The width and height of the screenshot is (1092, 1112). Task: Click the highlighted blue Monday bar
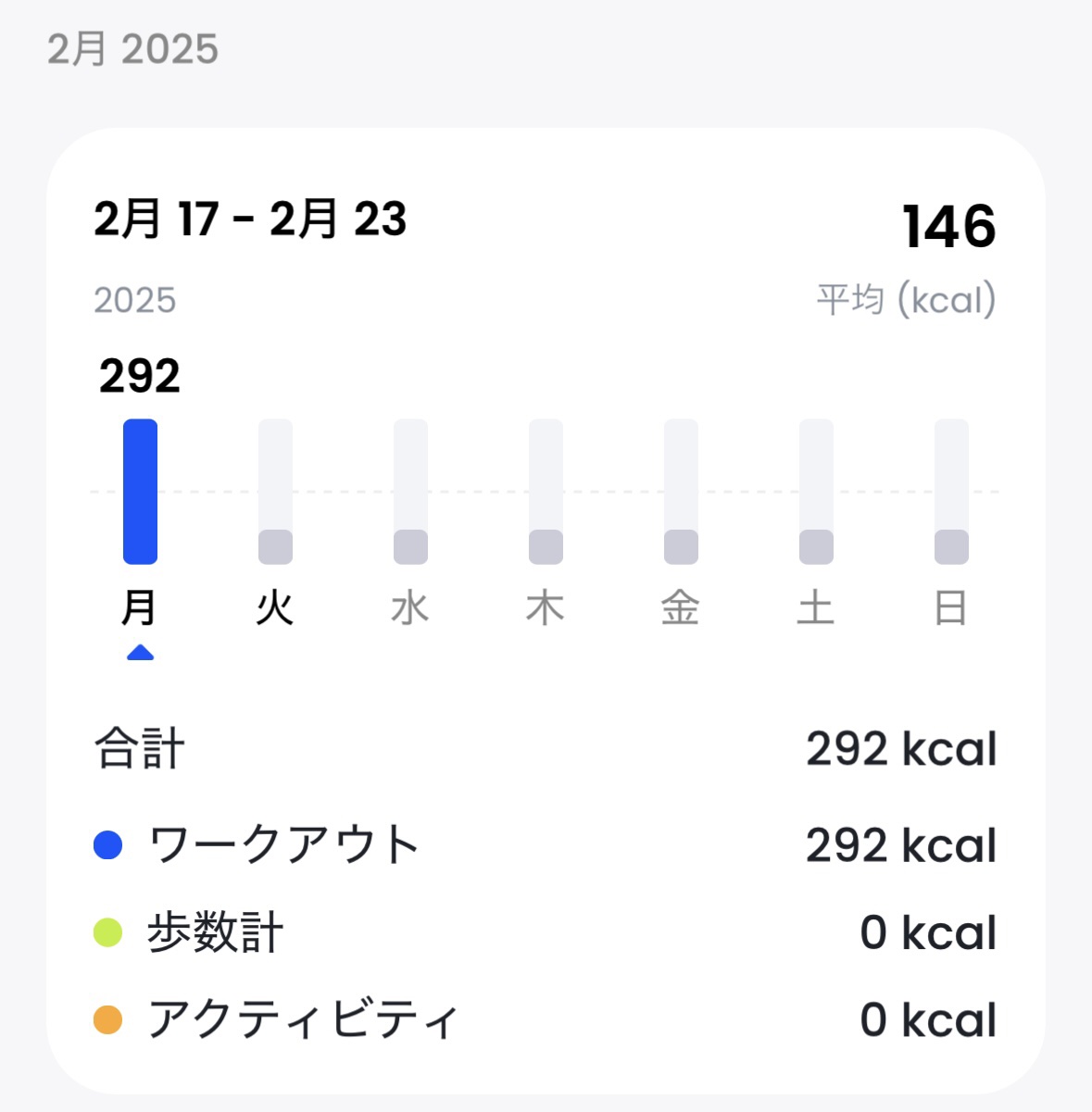(x=140, y=491)
